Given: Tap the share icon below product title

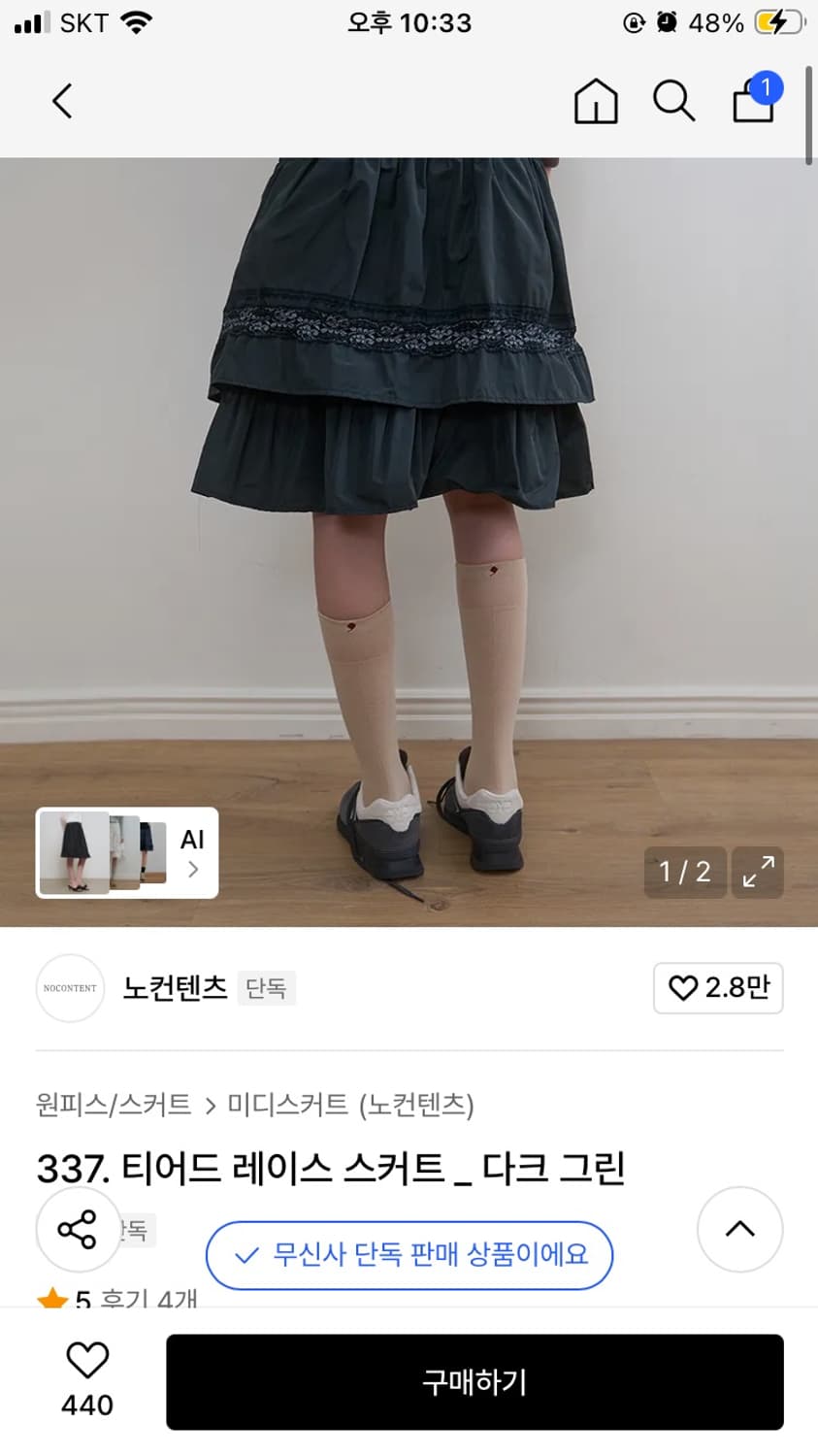Looking at the screenshot, I should (x=78, y=1229).
